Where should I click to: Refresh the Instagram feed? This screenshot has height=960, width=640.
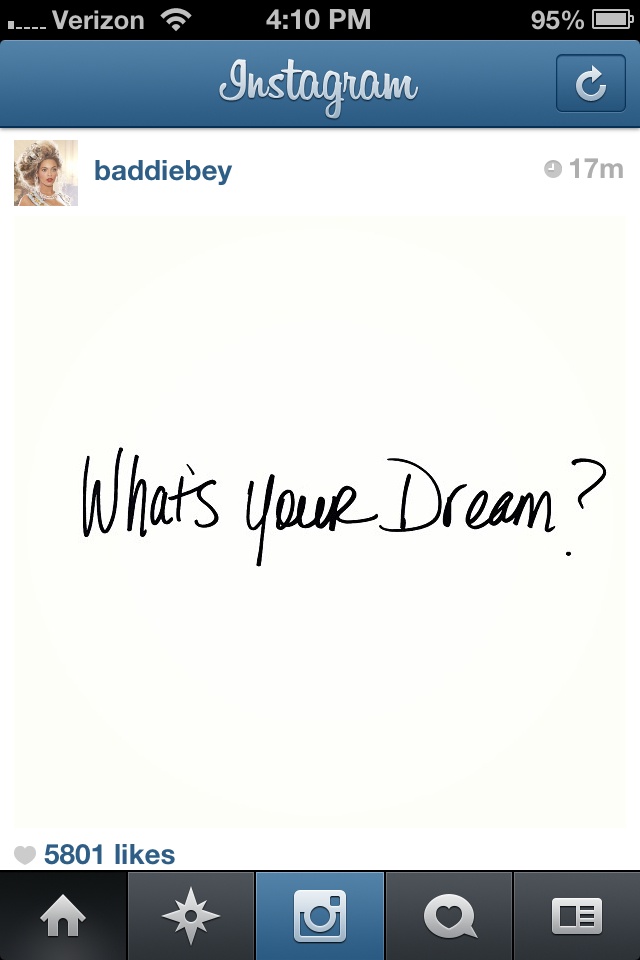[x=590, y=85]
